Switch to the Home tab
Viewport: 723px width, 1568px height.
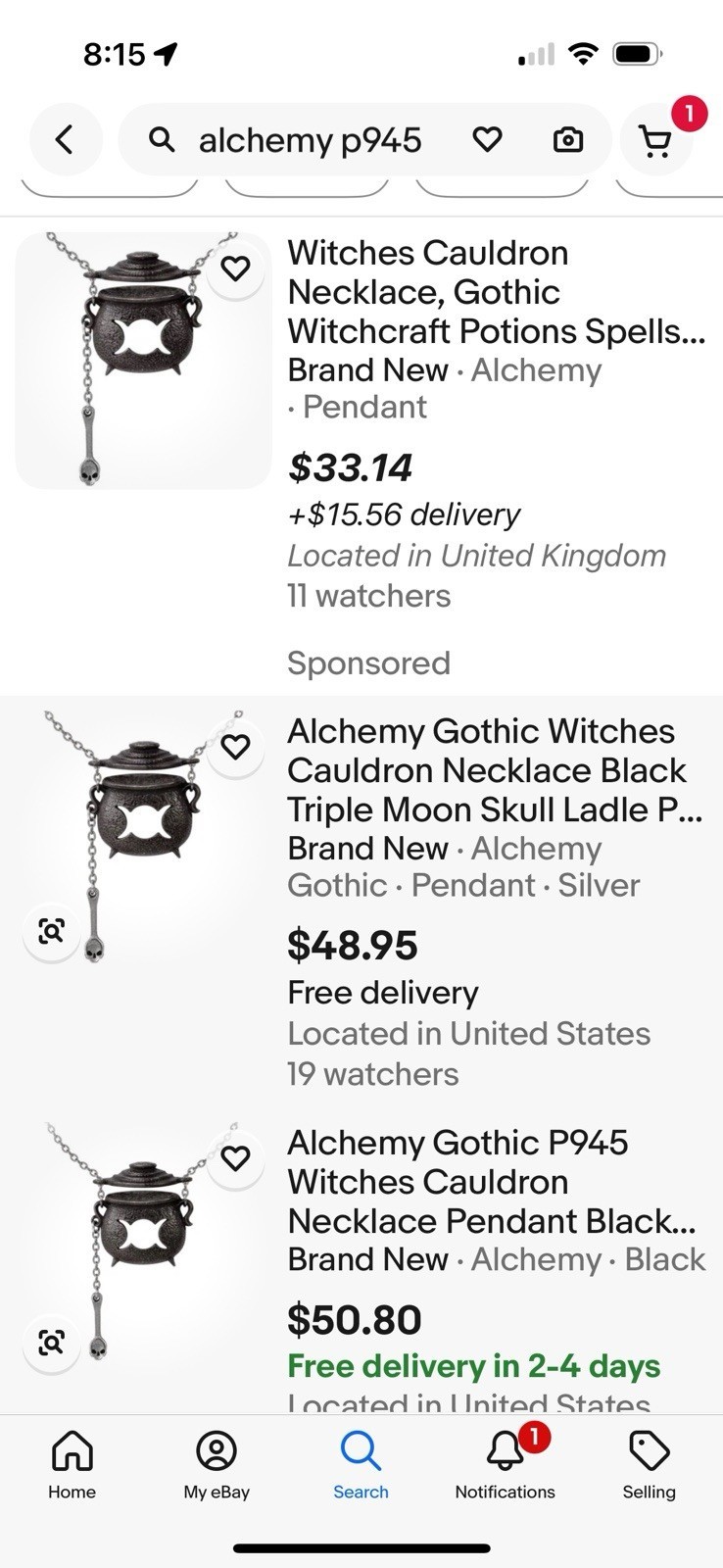(x=72, y=1465)
